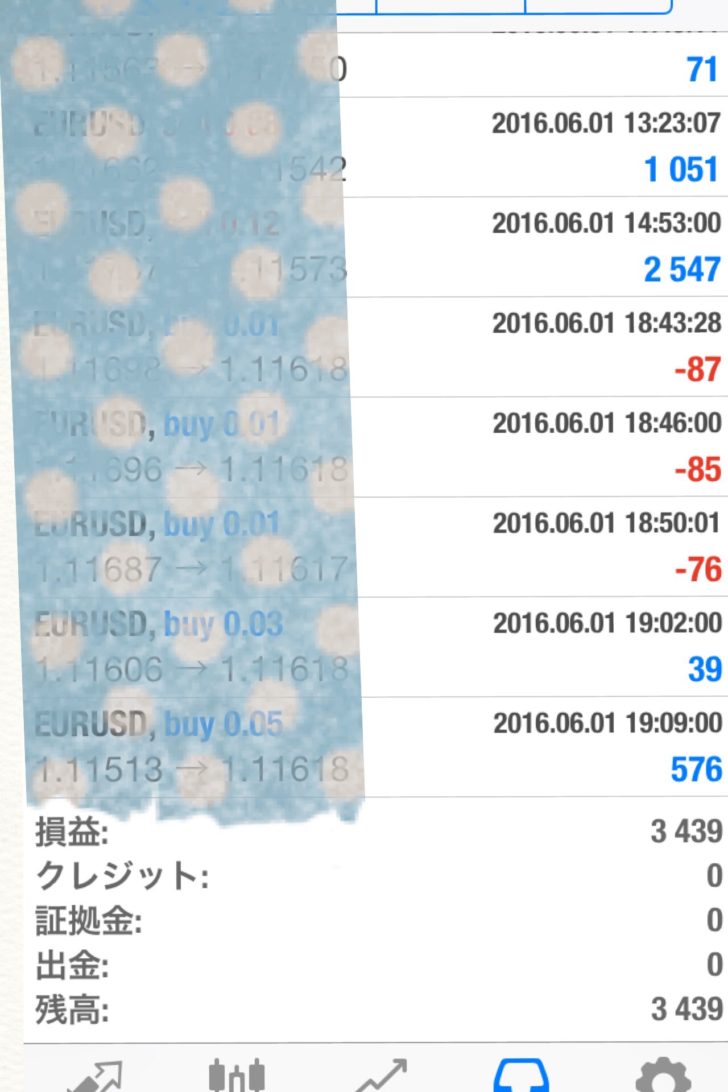This screenshot has height=1092, width=728.
Task: Switch to the candlestick Chart tab
Action: point(237,1075)
